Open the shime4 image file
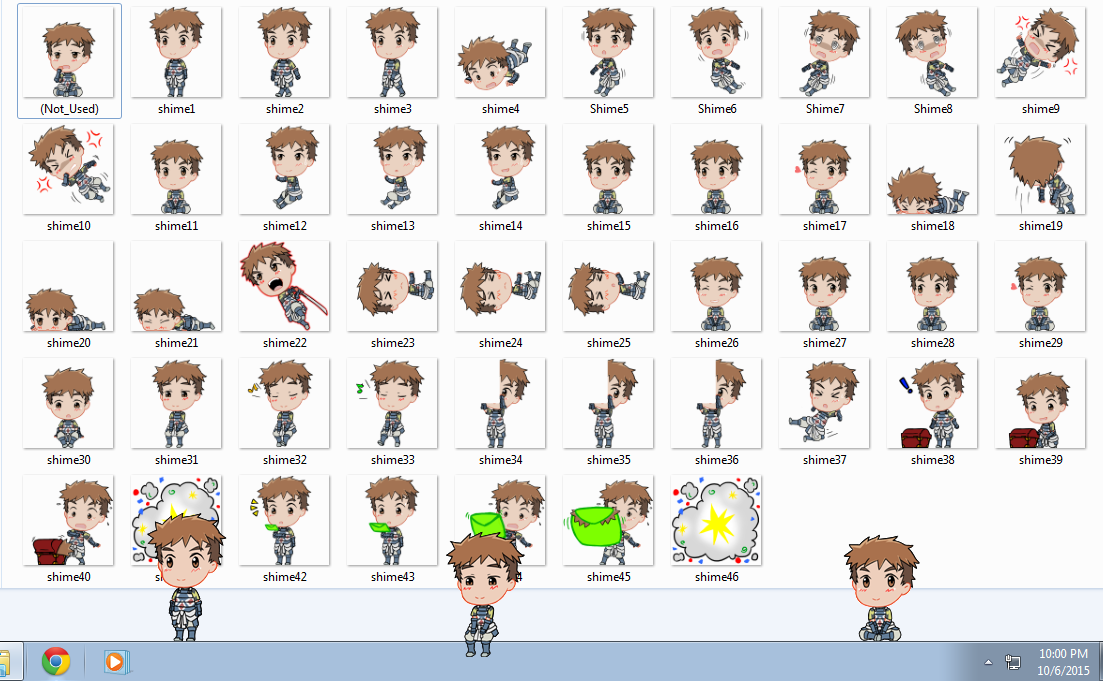The width and height of the screenshot is (1103, 681). click(500, 54)
